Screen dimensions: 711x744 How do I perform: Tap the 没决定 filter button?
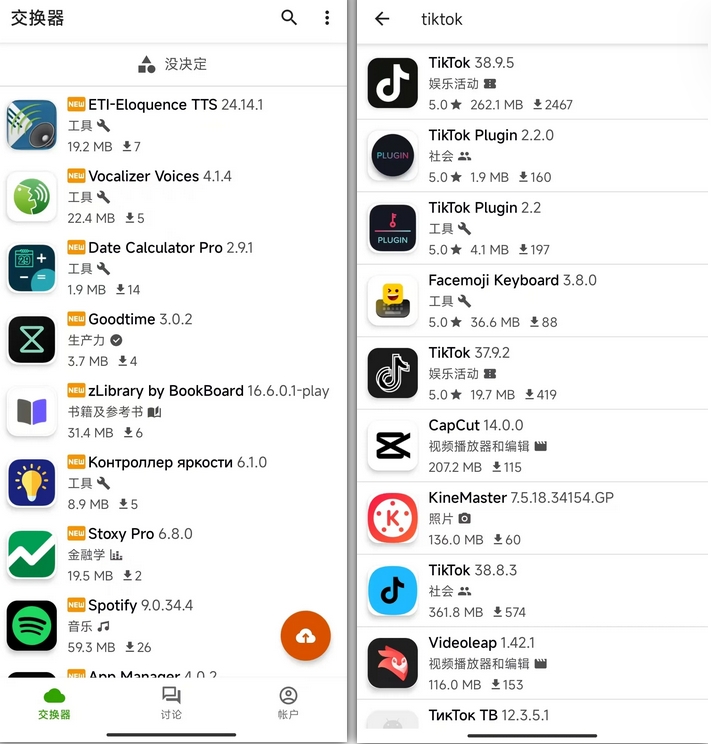click(x=173, y=64)
